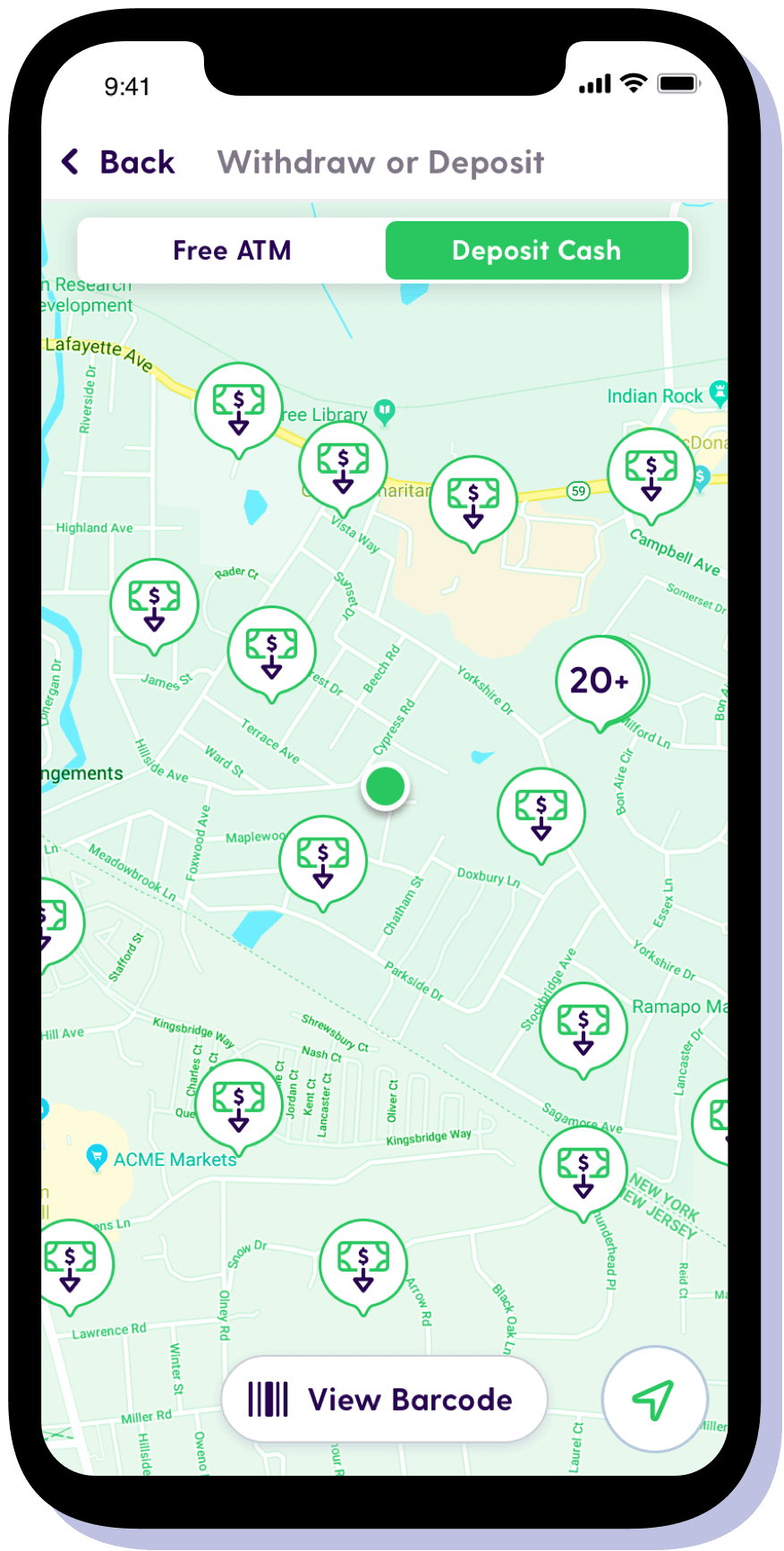Go back to the previous screen

[x=118, y=162]
